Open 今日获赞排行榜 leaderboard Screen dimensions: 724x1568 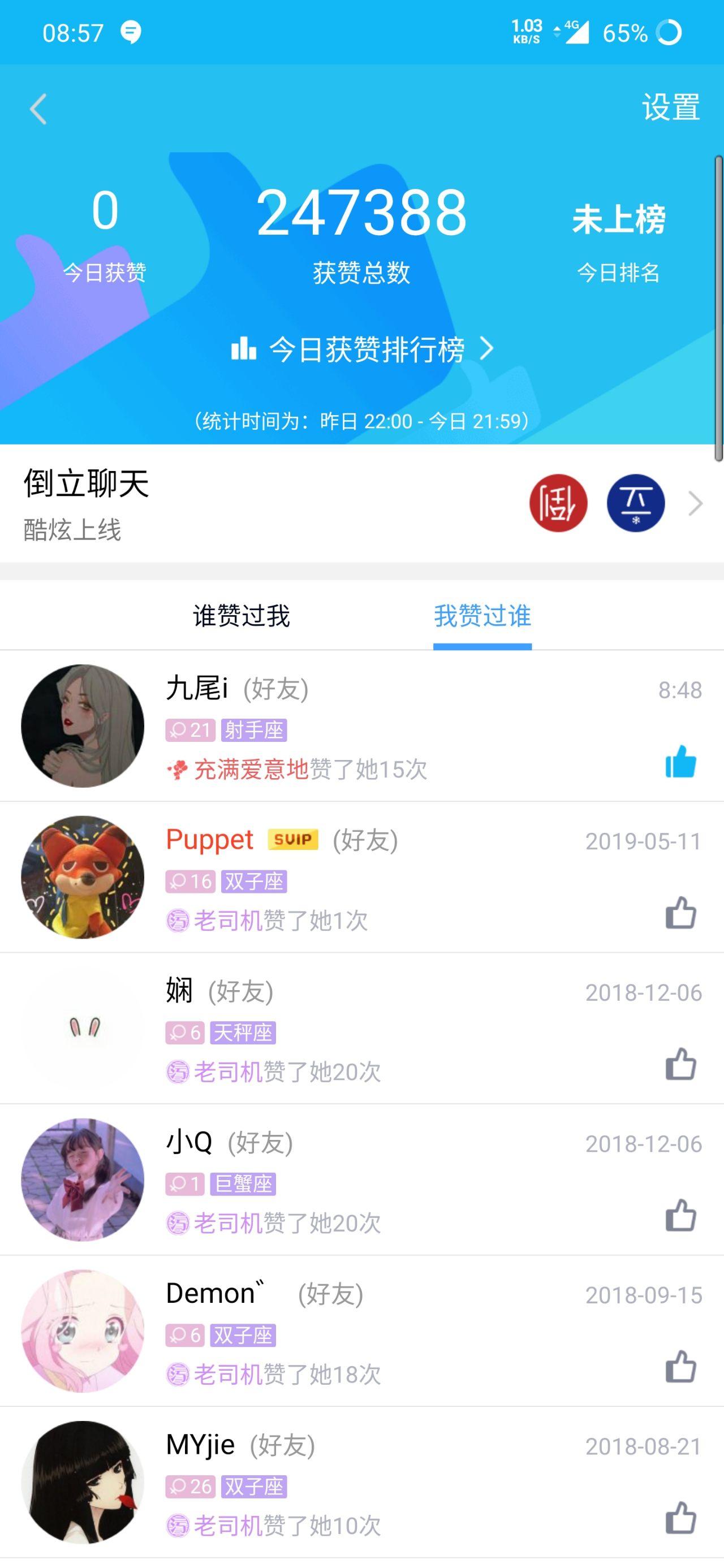pos(361,349)
